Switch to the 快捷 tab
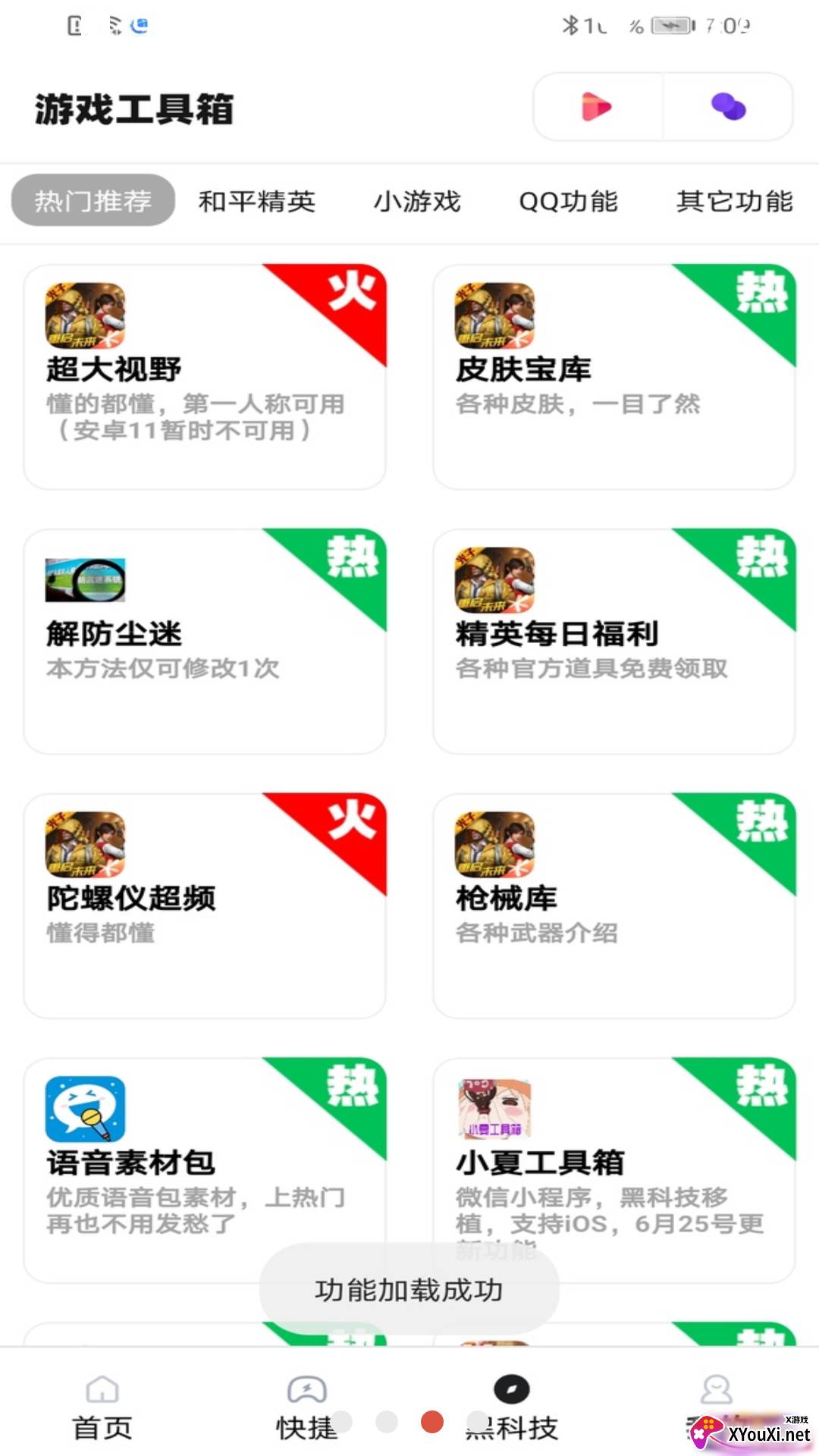The image size is (819, 1456). [x=306, y=1407]
